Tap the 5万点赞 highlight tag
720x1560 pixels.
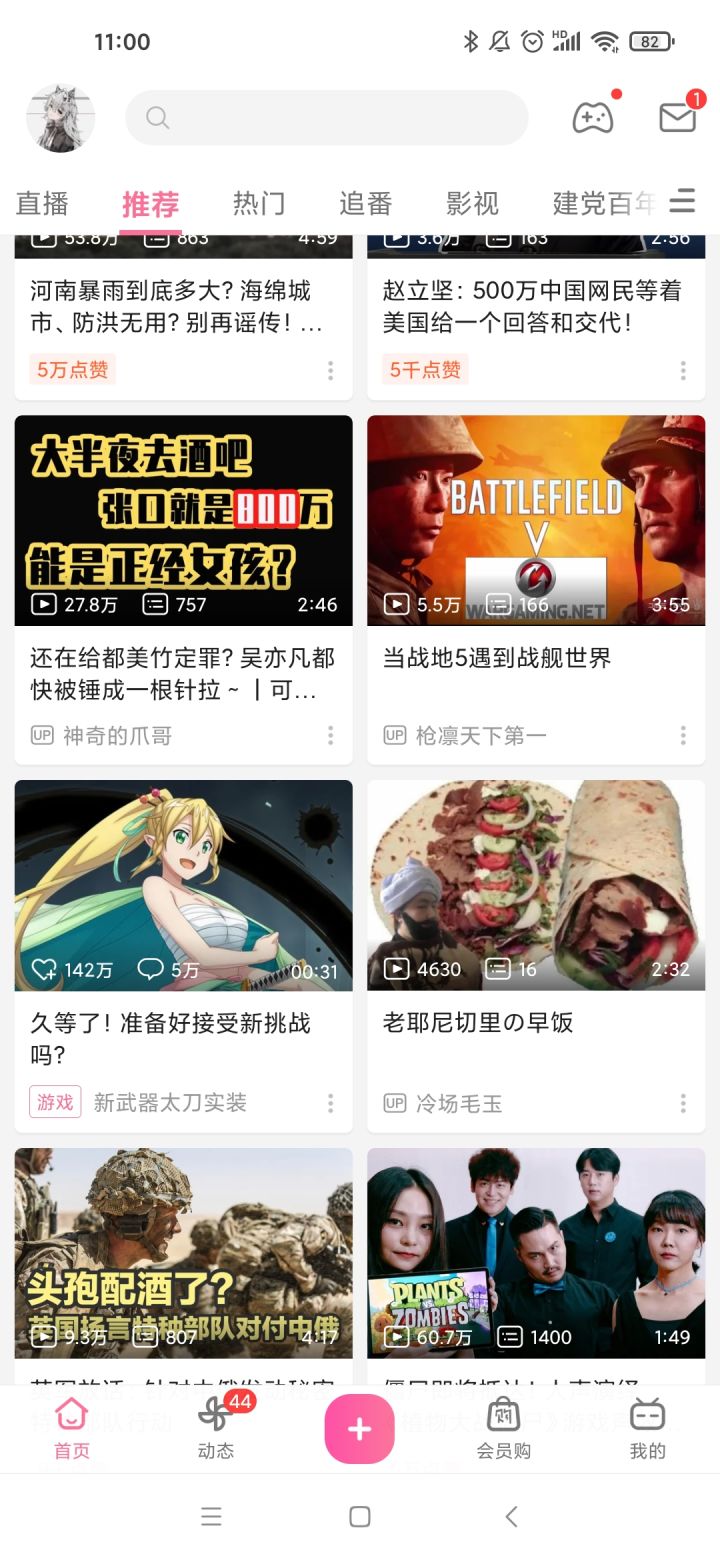coord(70,370)
